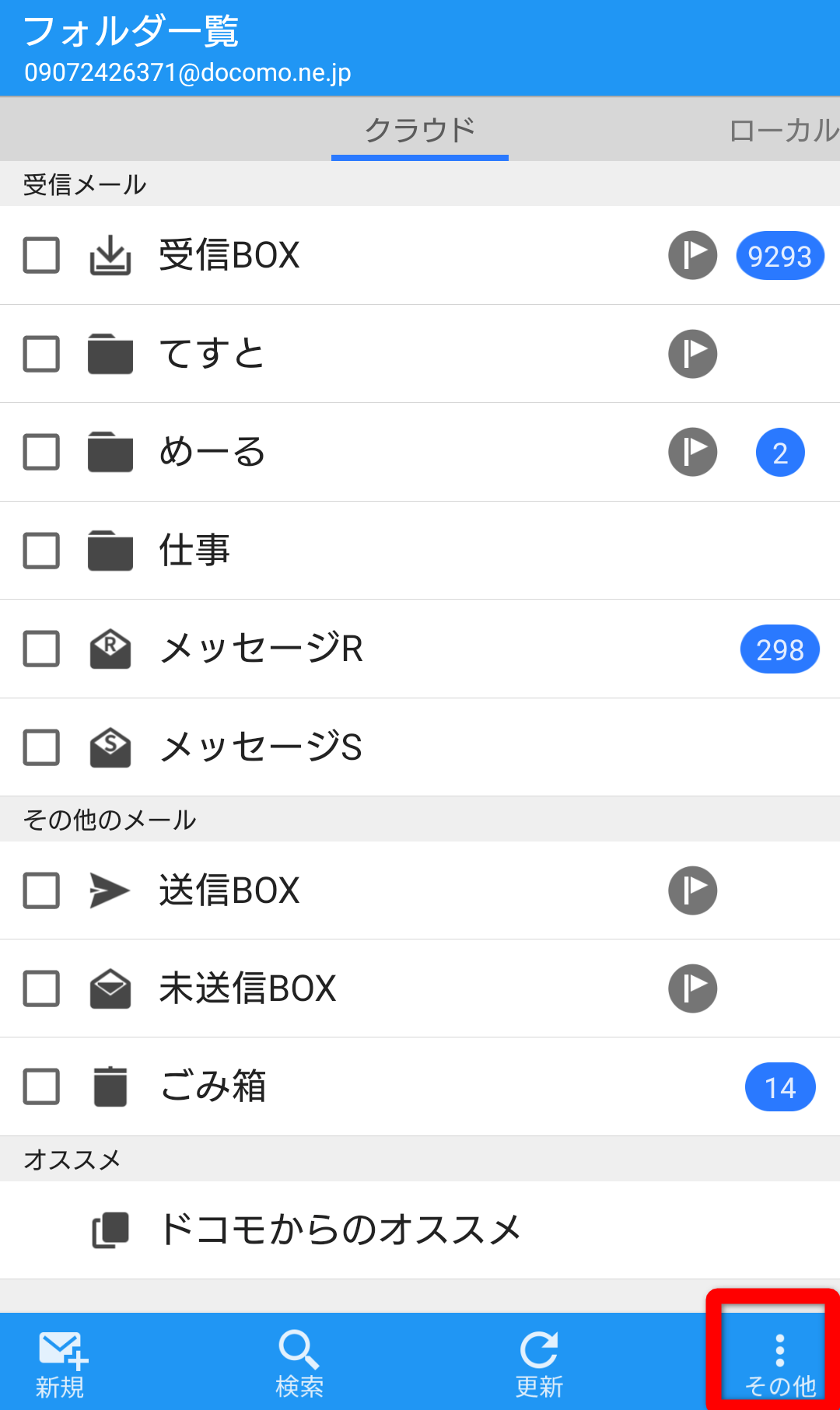Viewport: 840px width, 1410px height.
Task: Refresh the folder list with 更新
Action: [x=539, y=1363]
